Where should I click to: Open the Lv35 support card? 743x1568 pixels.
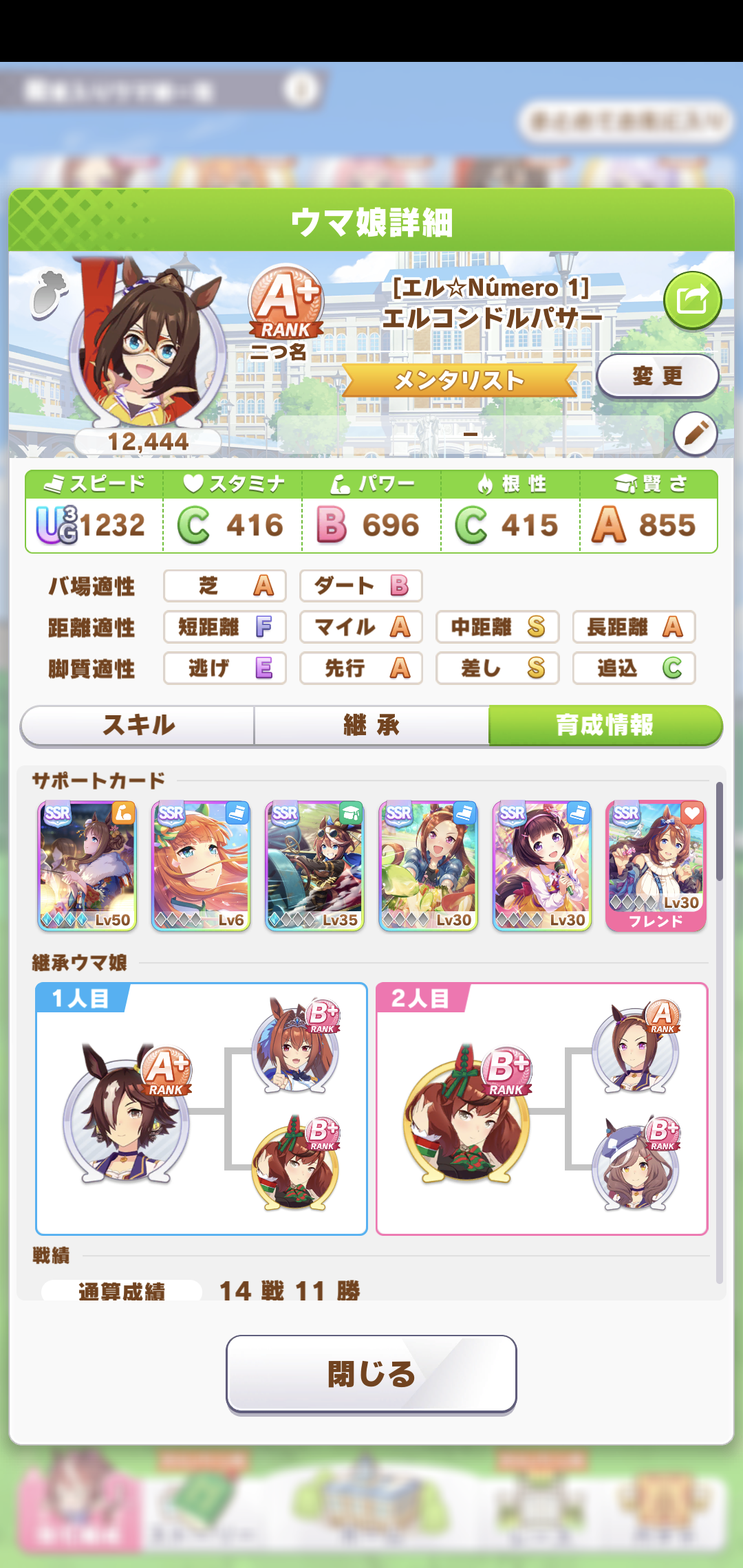[x=314, y=866]
